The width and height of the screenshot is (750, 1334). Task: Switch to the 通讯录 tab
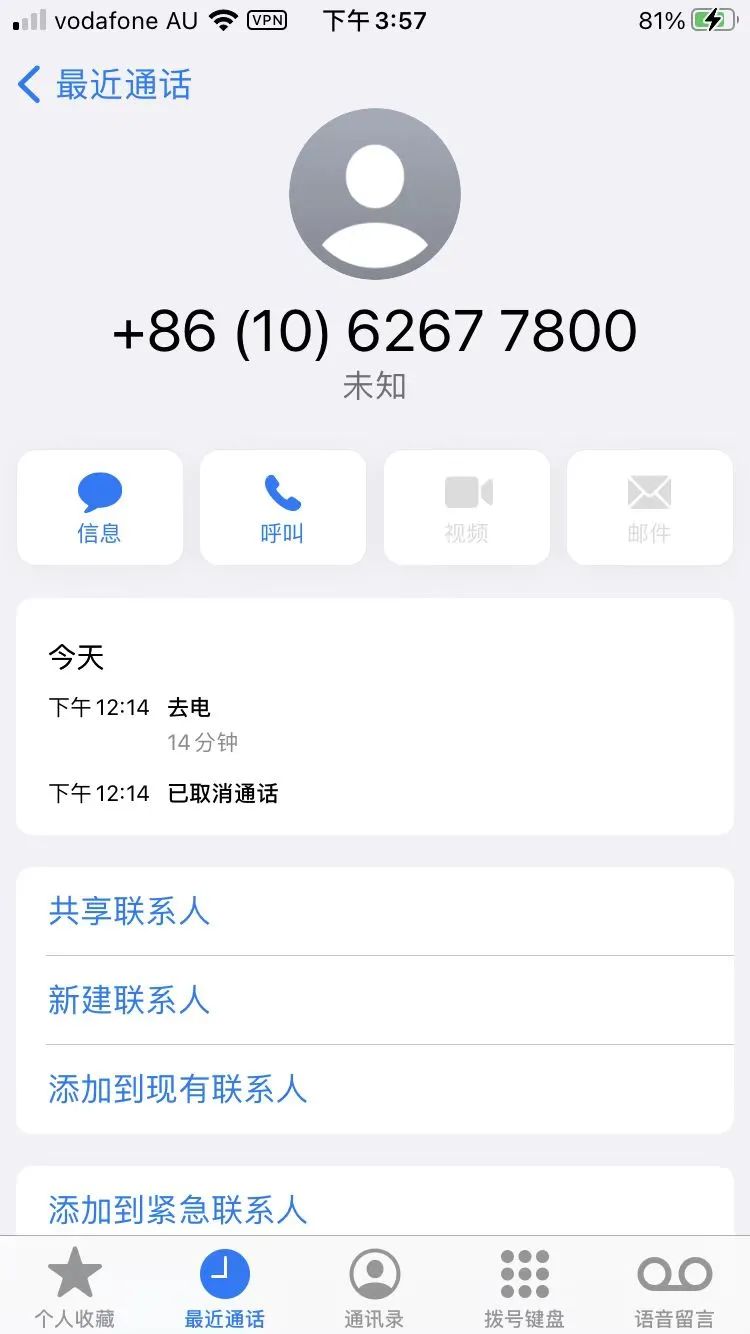click(375, 1287)
